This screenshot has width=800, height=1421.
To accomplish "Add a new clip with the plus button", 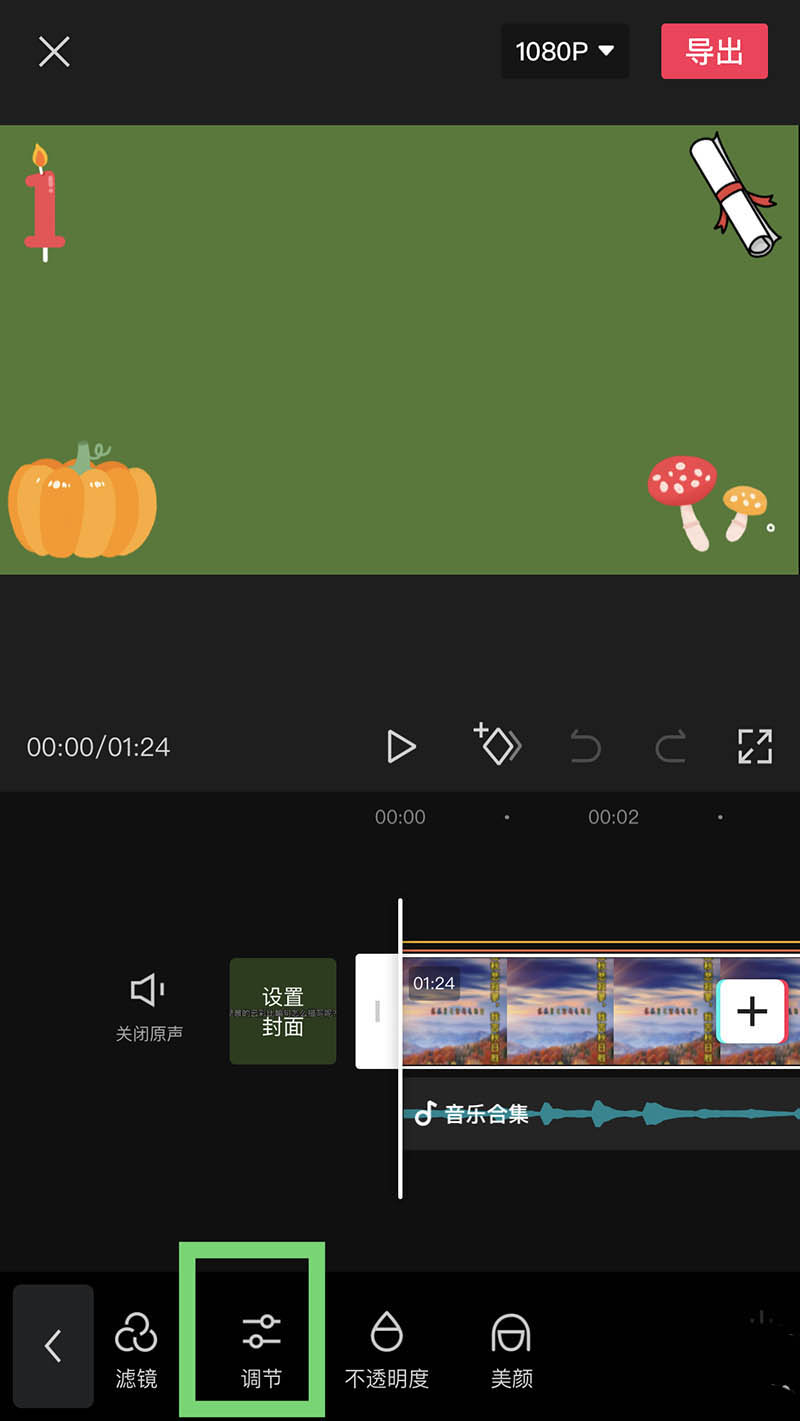I will coord(752,1011).
